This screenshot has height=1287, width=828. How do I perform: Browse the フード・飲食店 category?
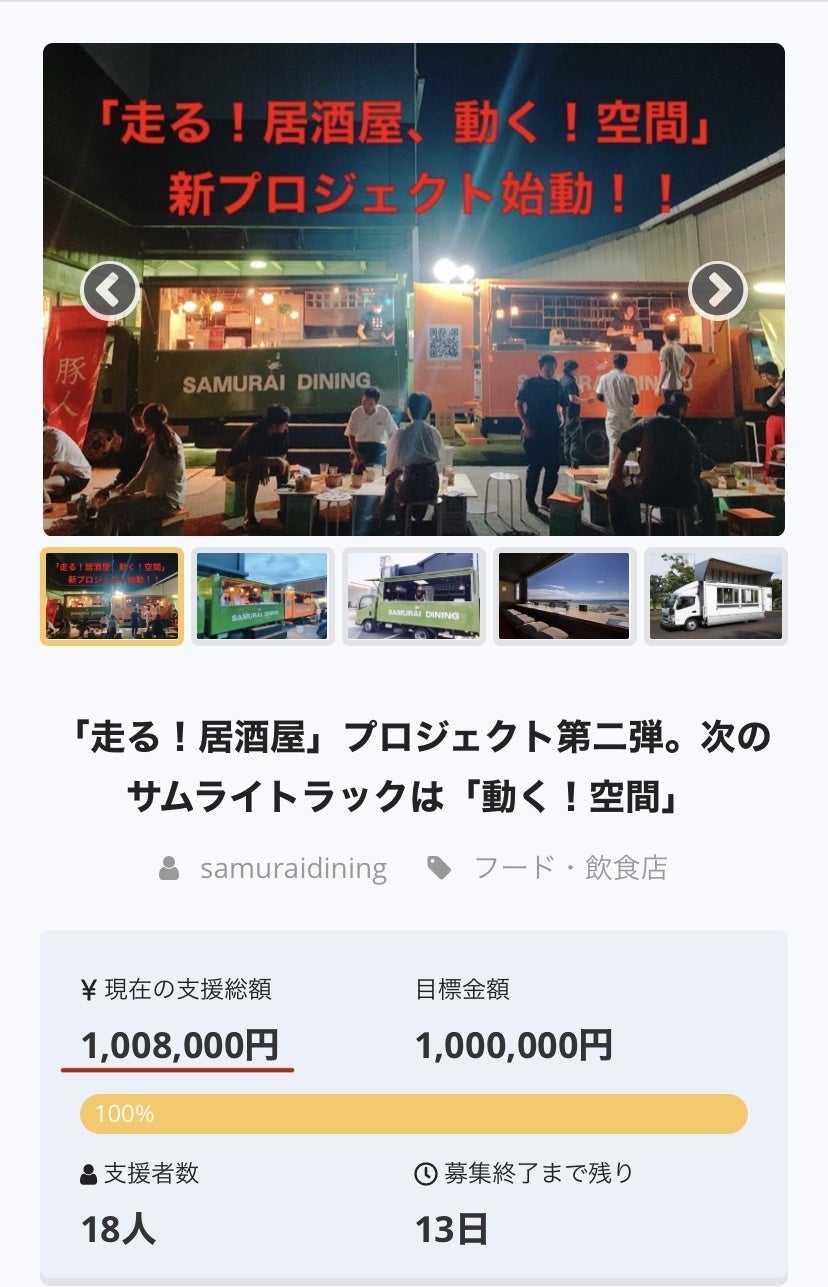coord(569,868)
